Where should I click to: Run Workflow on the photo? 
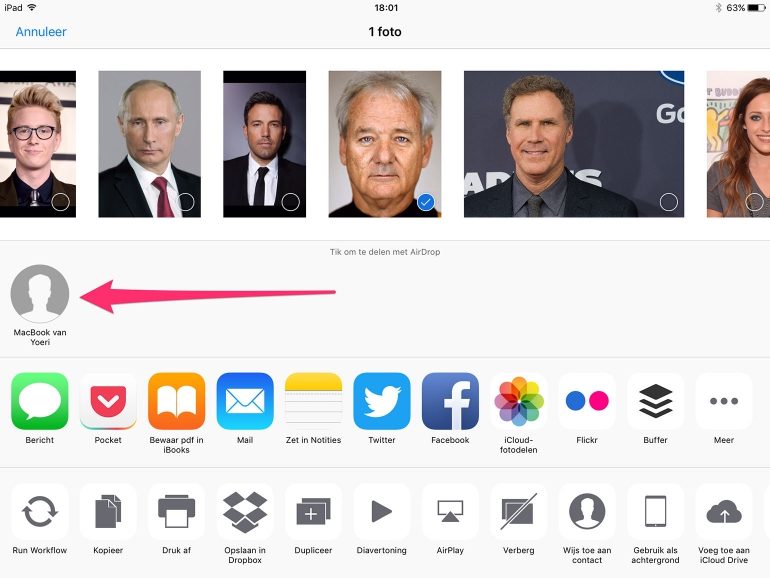[40, 512]
